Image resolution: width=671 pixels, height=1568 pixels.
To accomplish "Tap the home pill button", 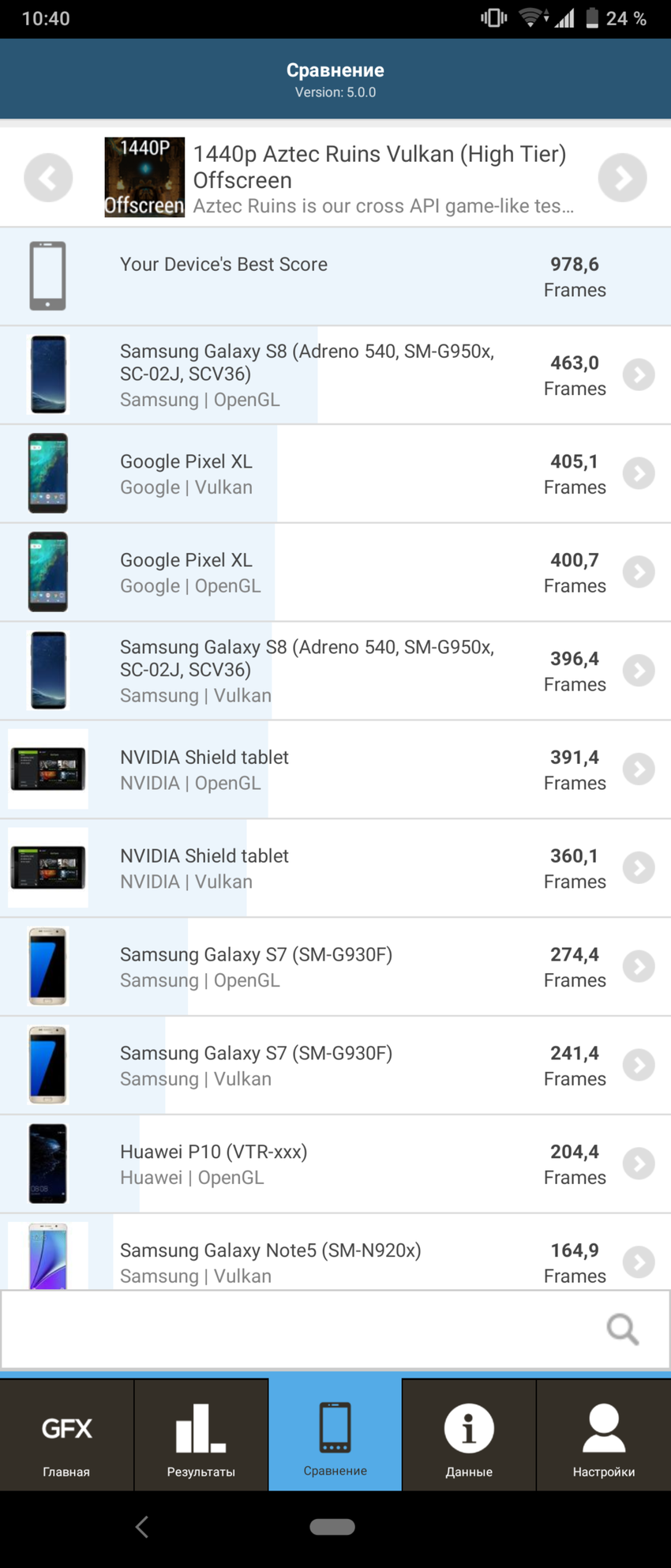I will 332,1527.
